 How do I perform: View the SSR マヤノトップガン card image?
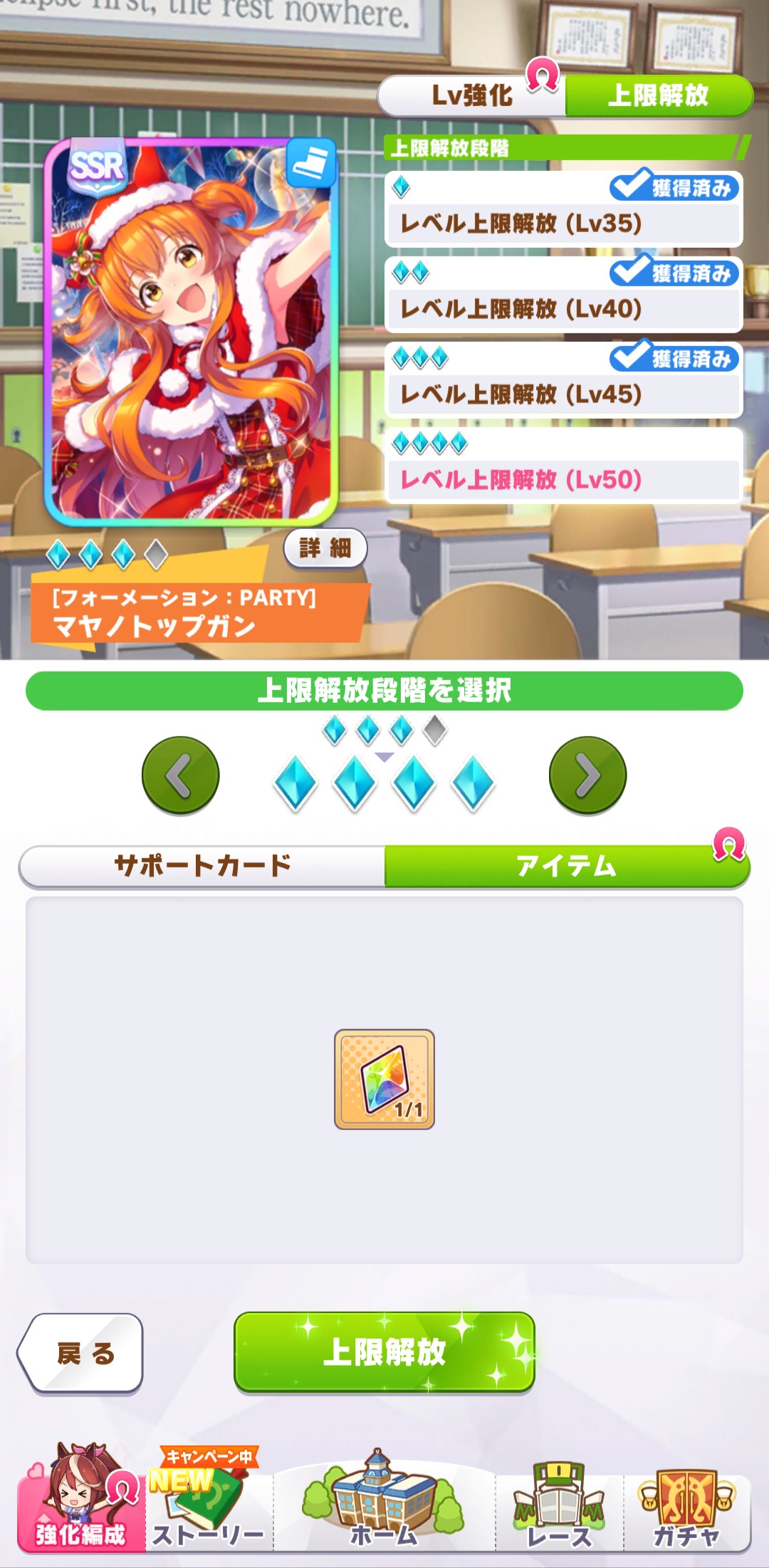(190, 331)
